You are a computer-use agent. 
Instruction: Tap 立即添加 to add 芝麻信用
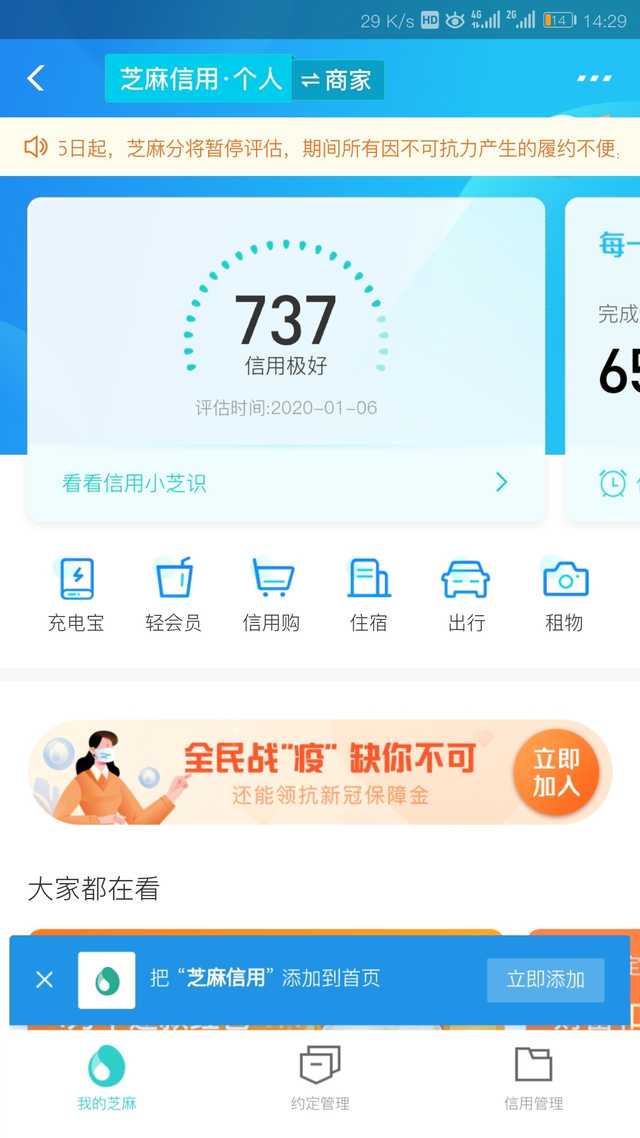[545, 979]
